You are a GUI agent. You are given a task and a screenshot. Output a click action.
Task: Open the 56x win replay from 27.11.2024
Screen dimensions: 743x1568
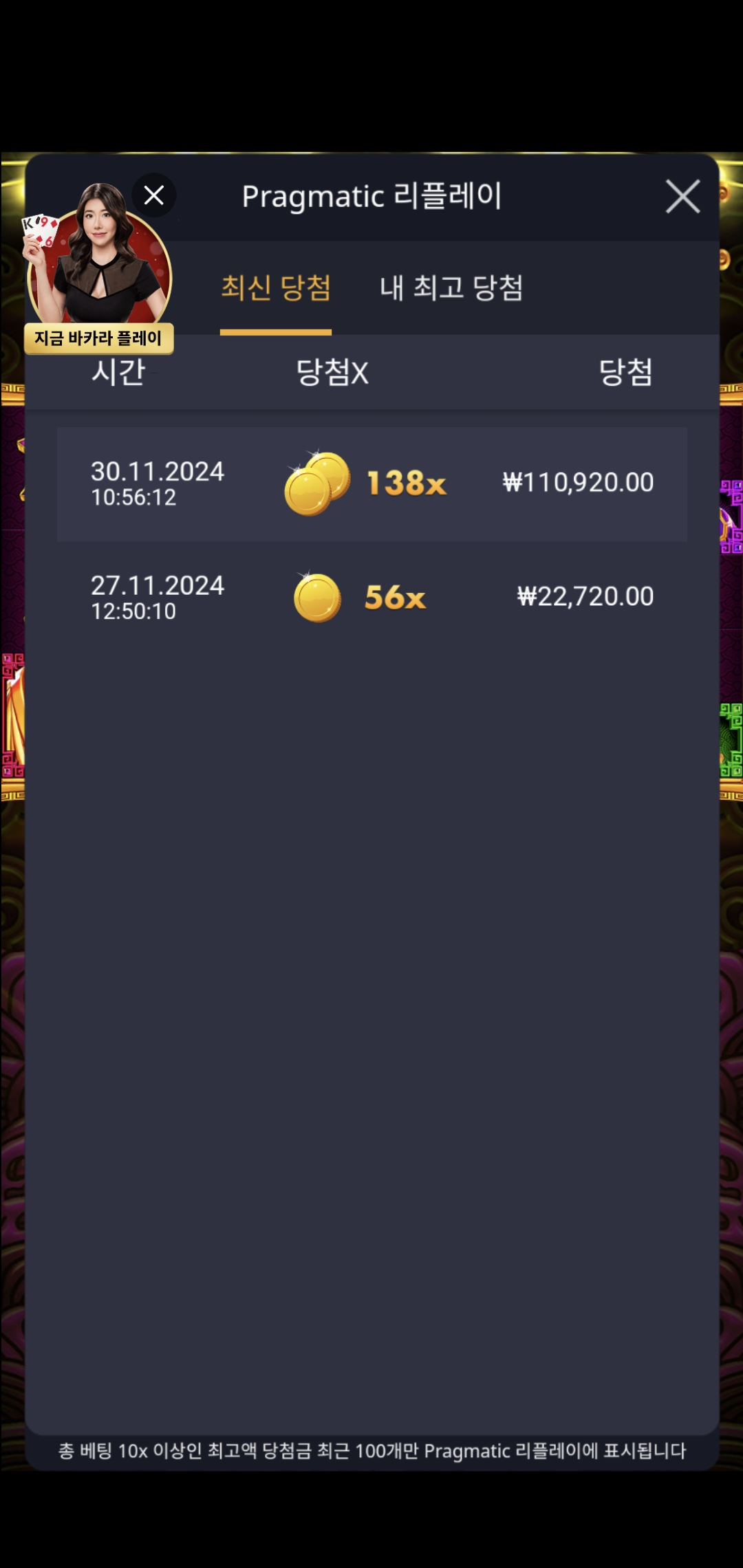371,598
